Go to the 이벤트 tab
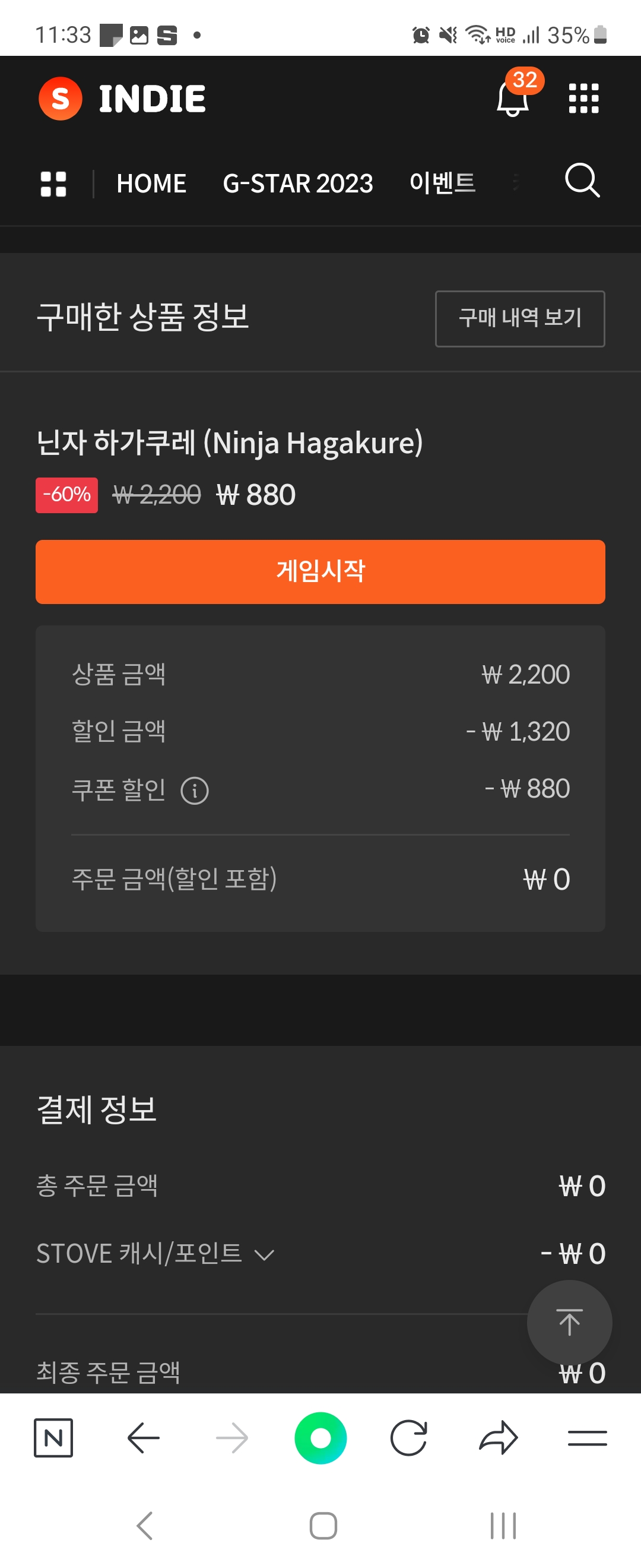The image size is (641, 1568). pyautogui.click(x=442, y=182)
